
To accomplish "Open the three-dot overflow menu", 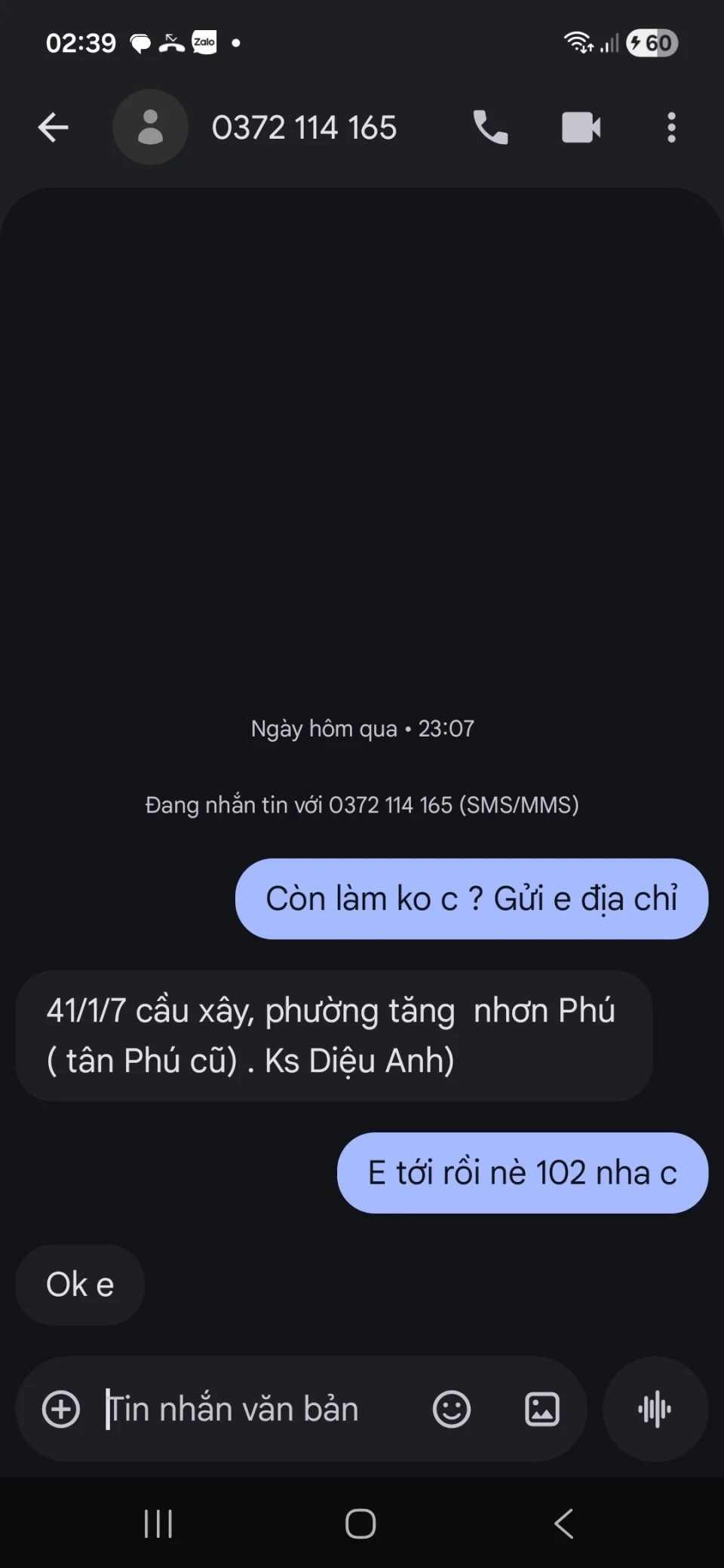I will point(671,127).
